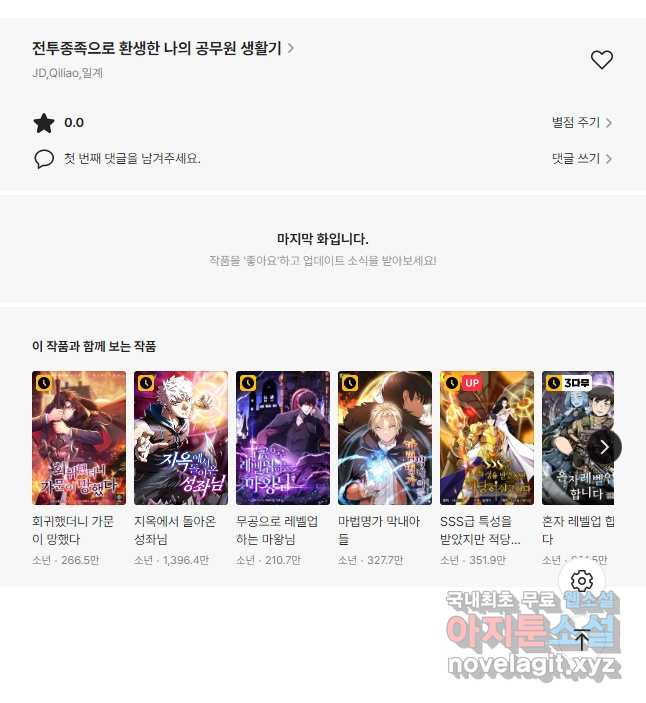Open 무공으로 레벨업하는 마왕님
Screen dimensions: 646x703
pyautogui.click(x=283, y=438)
